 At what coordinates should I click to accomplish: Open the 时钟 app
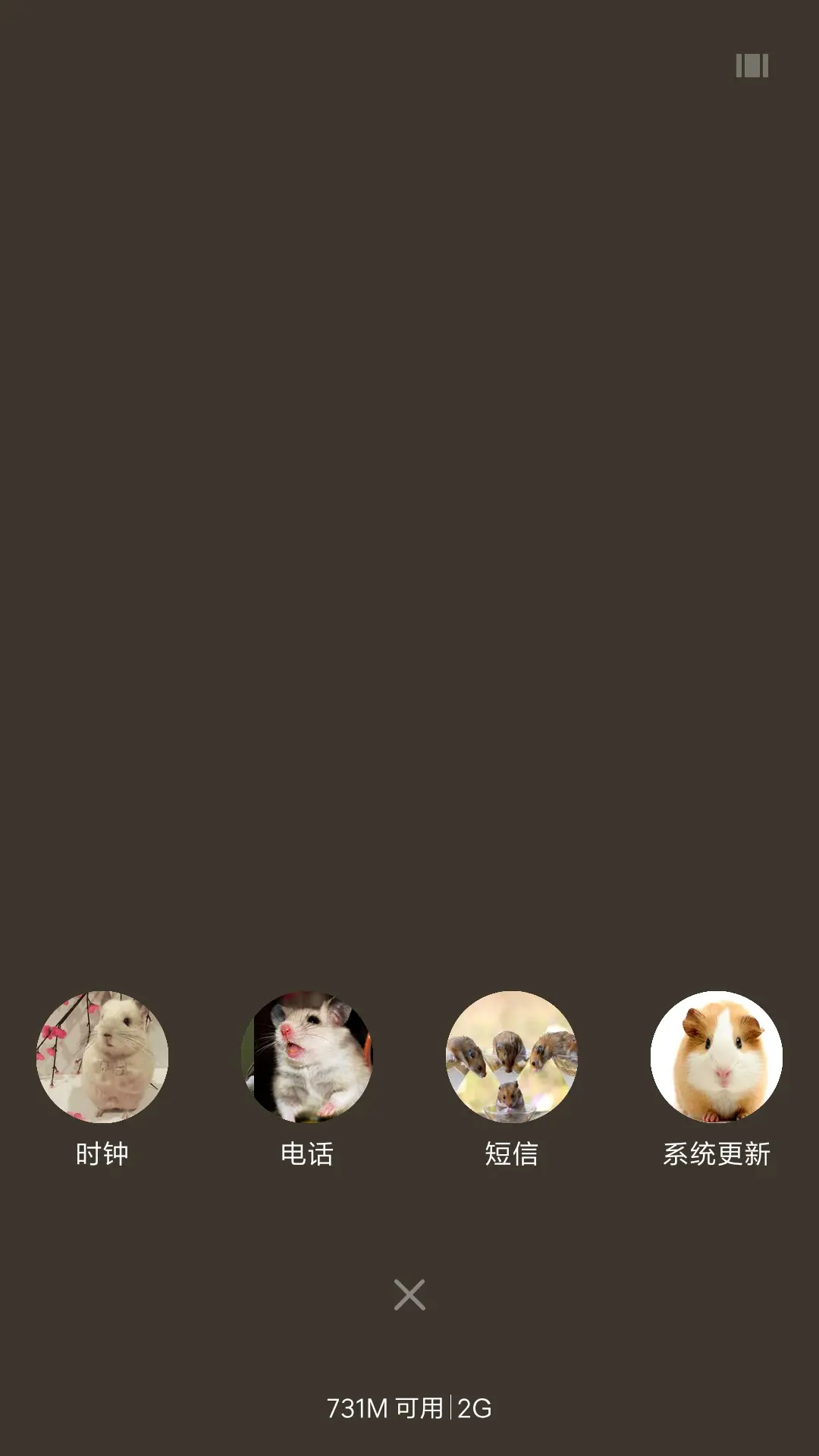[102, 1056]
